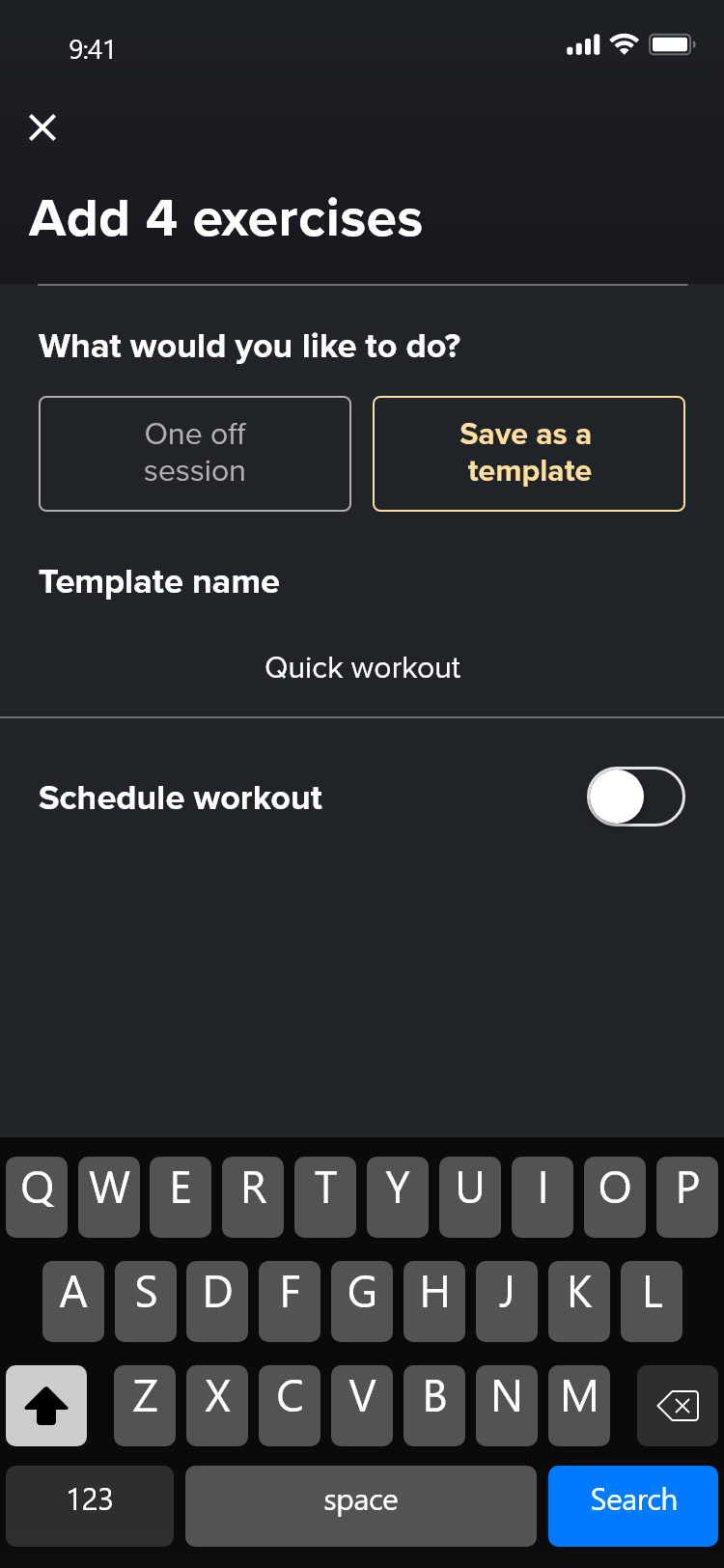Screen dimensions: 724x1568
Task: Edit the Quick workout template name field
Action: click(x=362, y=668)
